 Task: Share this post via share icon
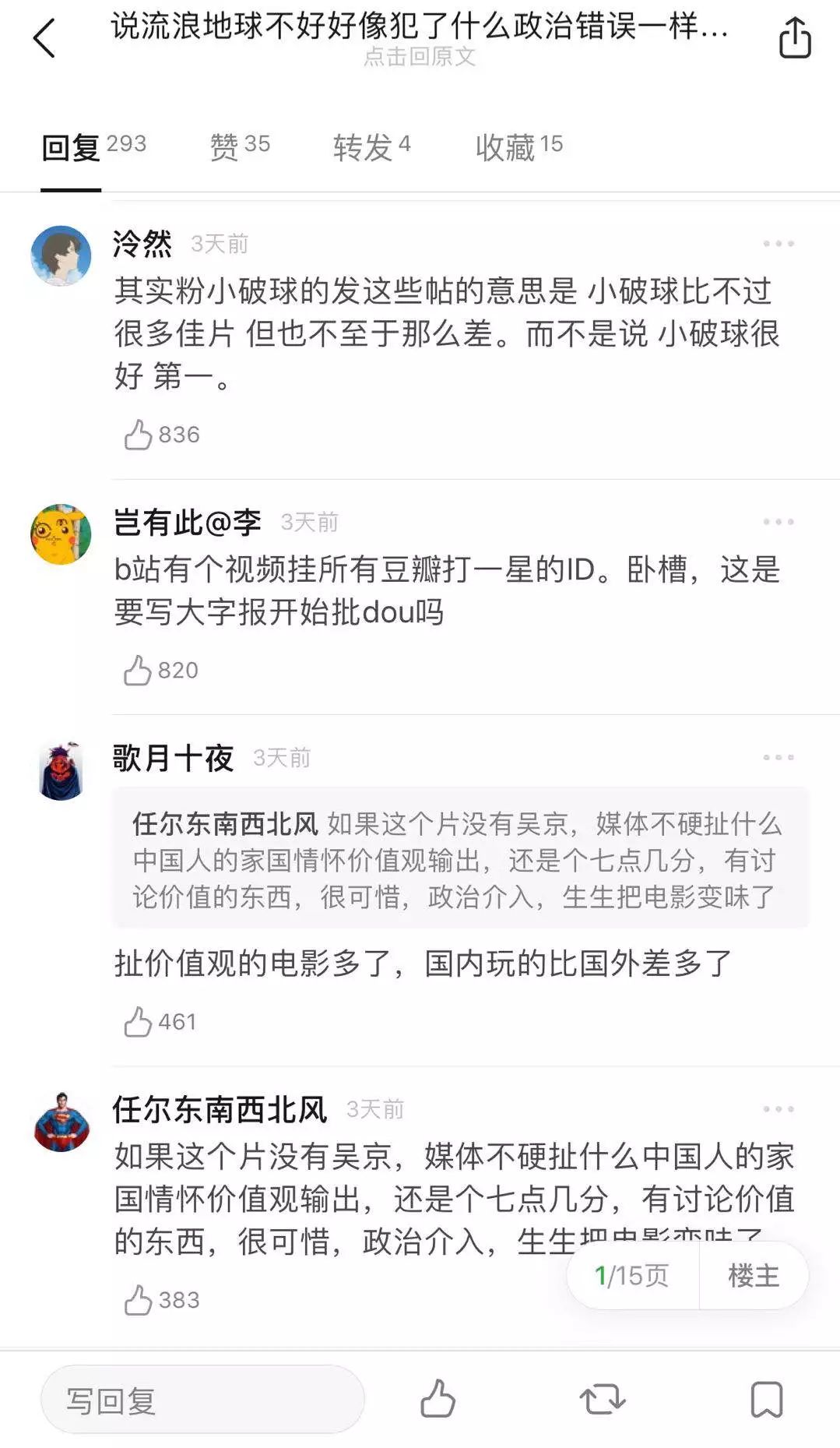coord(794,38)
